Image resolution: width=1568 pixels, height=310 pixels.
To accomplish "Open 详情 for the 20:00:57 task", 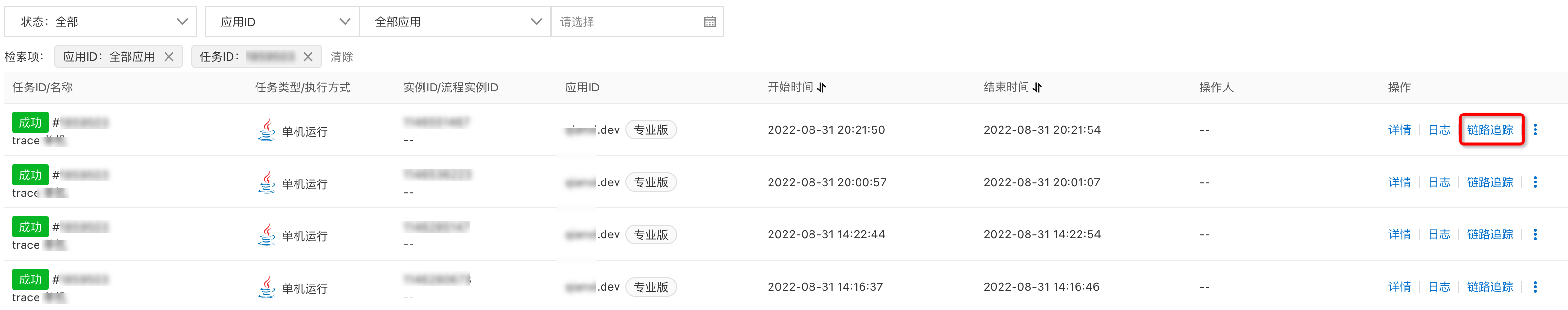I will coord(1400,182).
